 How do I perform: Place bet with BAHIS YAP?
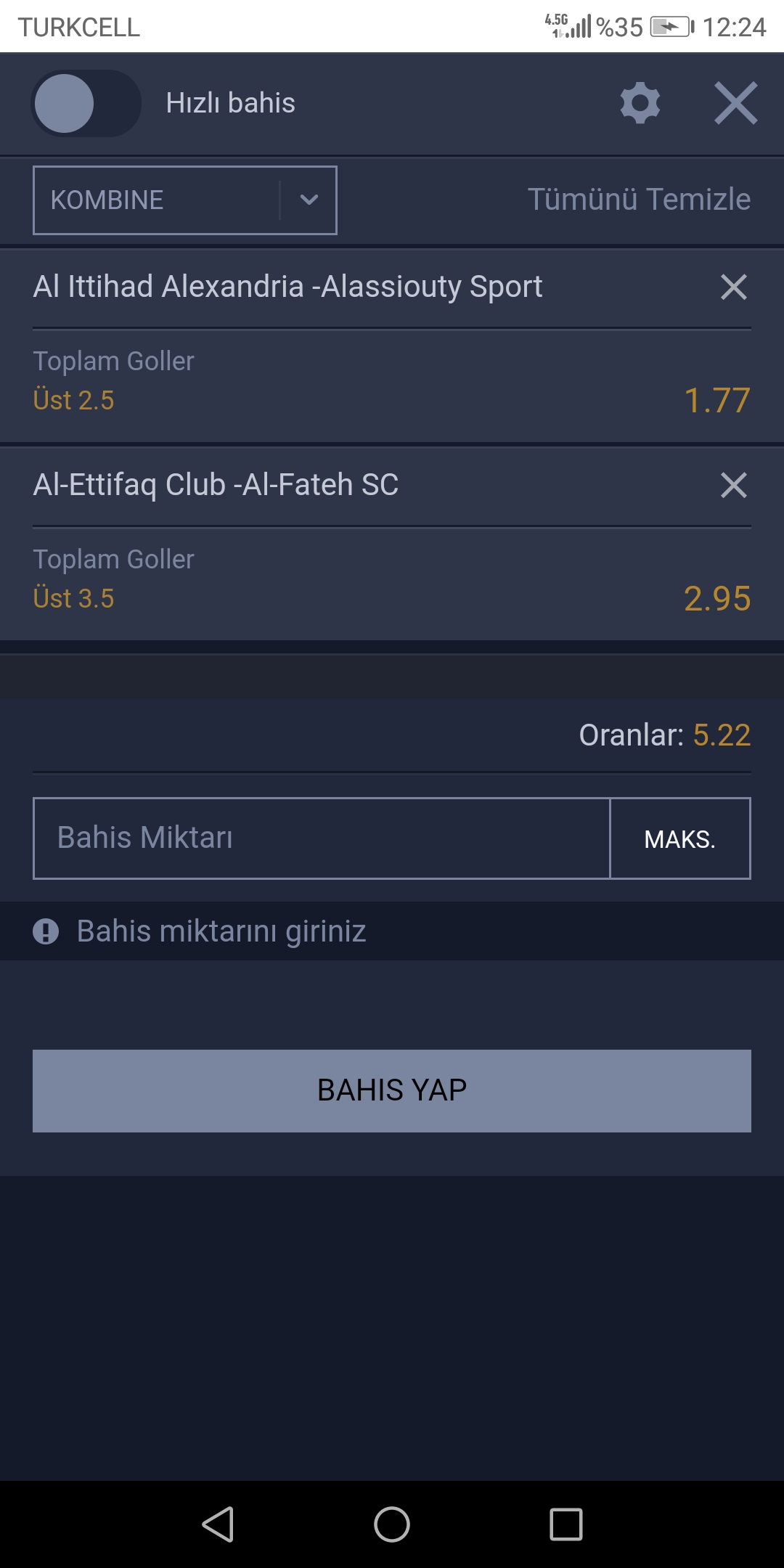[x=392, y=1090]
